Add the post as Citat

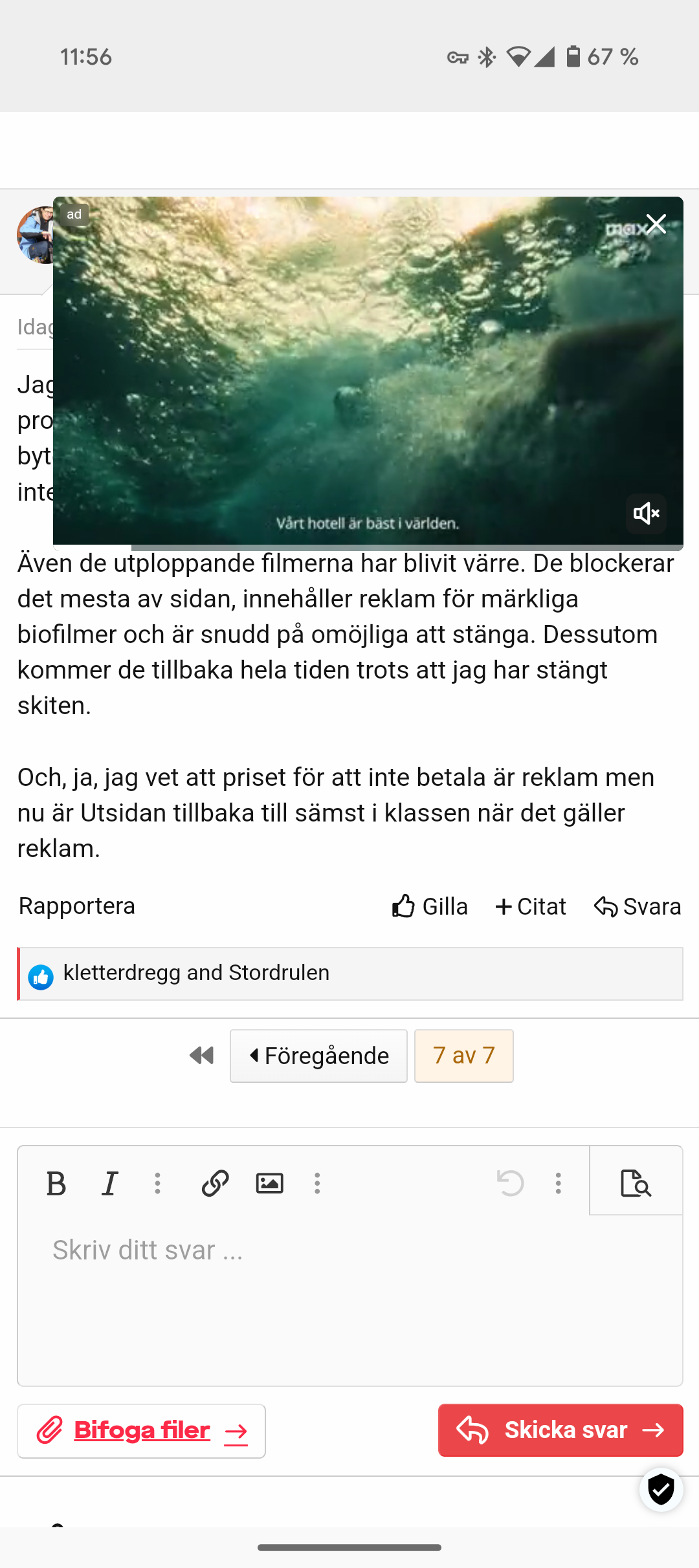click(531, 906)
